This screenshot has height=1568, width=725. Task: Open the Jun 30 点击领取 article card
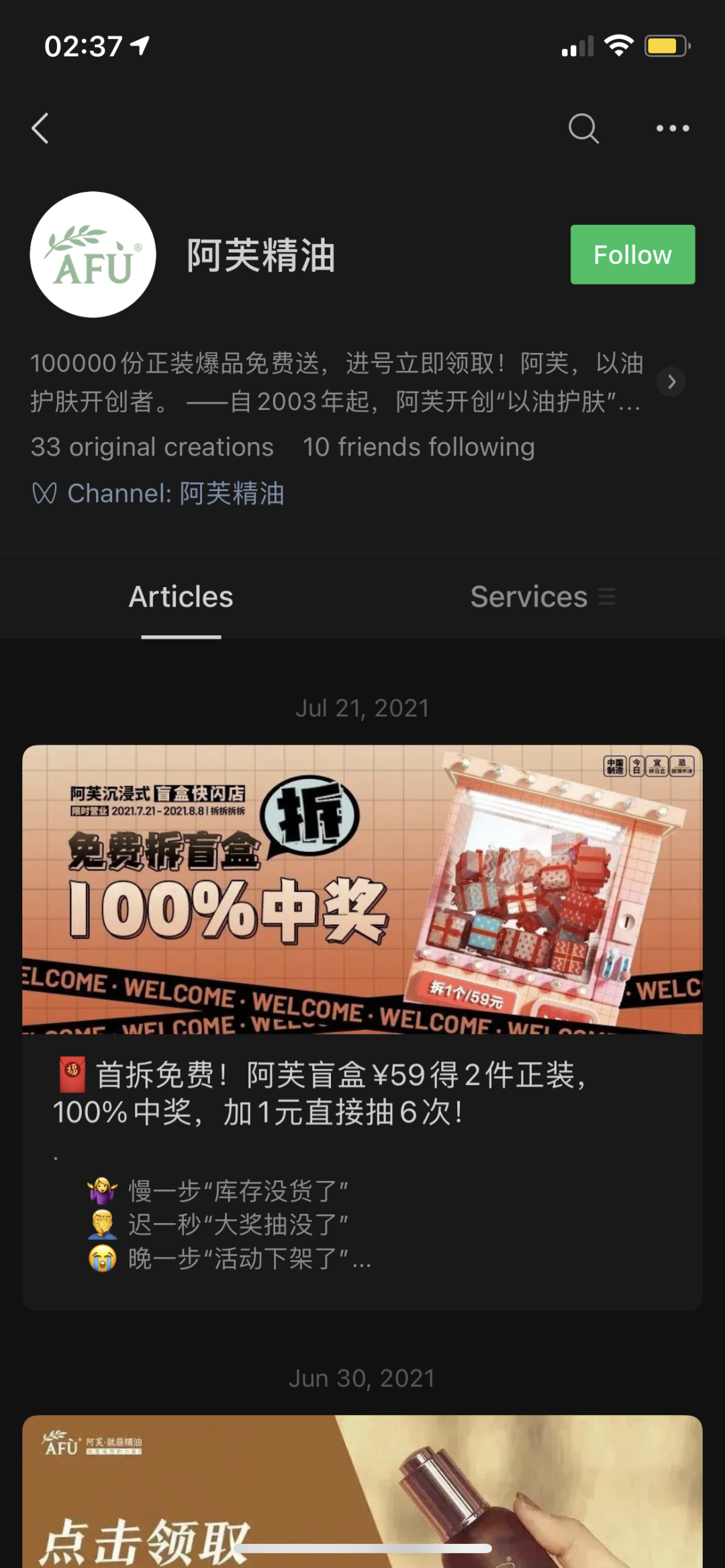pos(362,1496)
